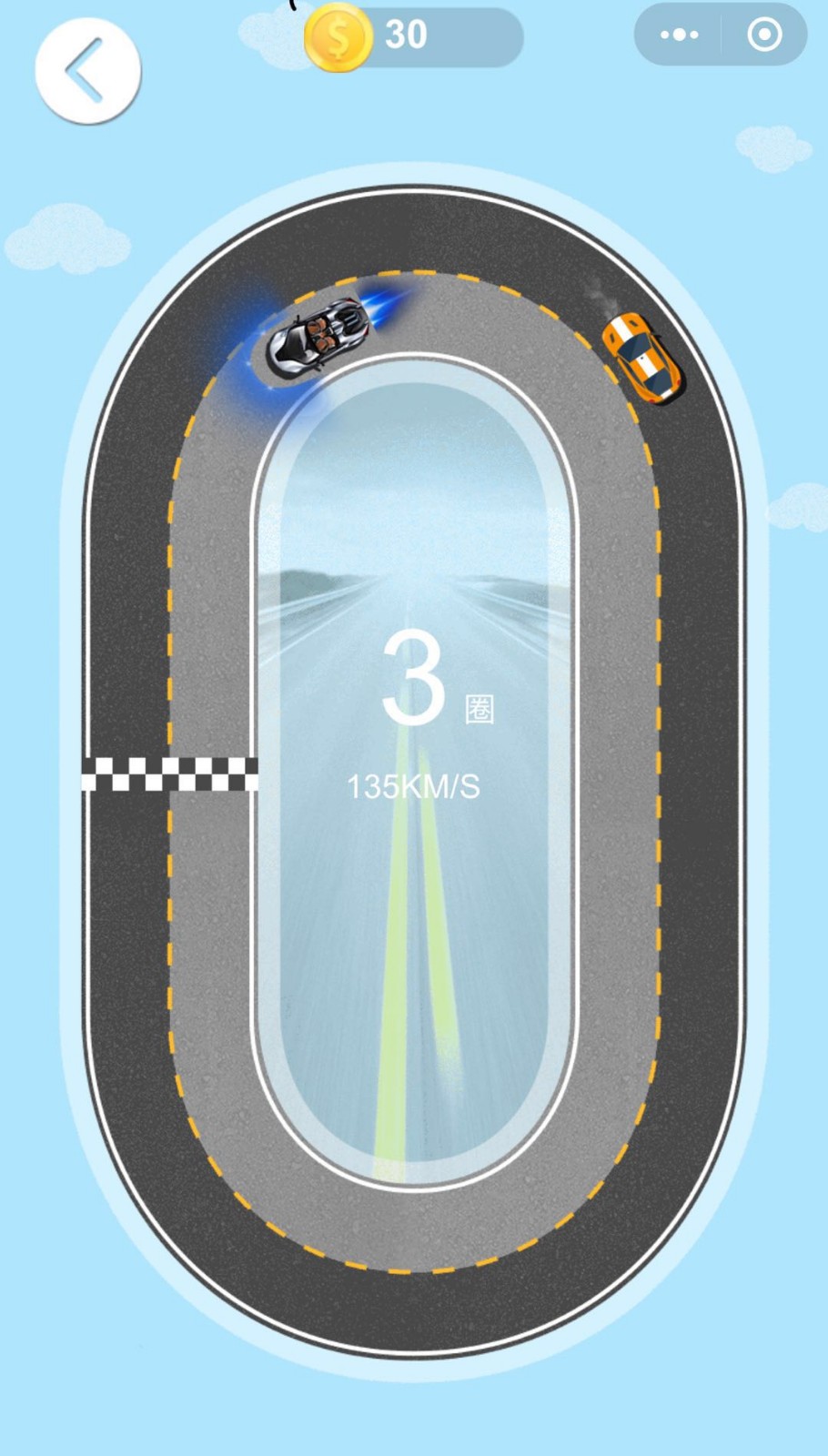Open the three-dot mini program menu

(679, 35)
